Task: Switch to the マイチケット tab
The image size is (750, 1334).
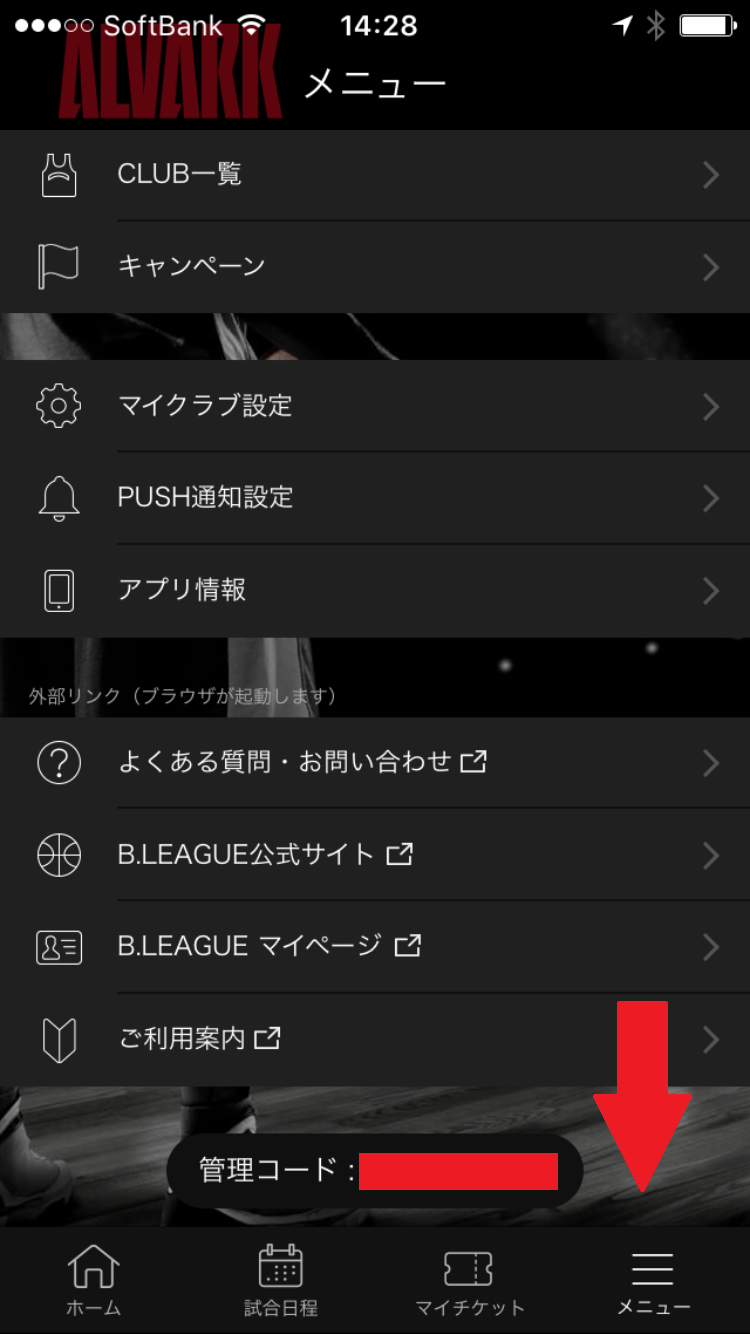Action: tap(469, 1281)
